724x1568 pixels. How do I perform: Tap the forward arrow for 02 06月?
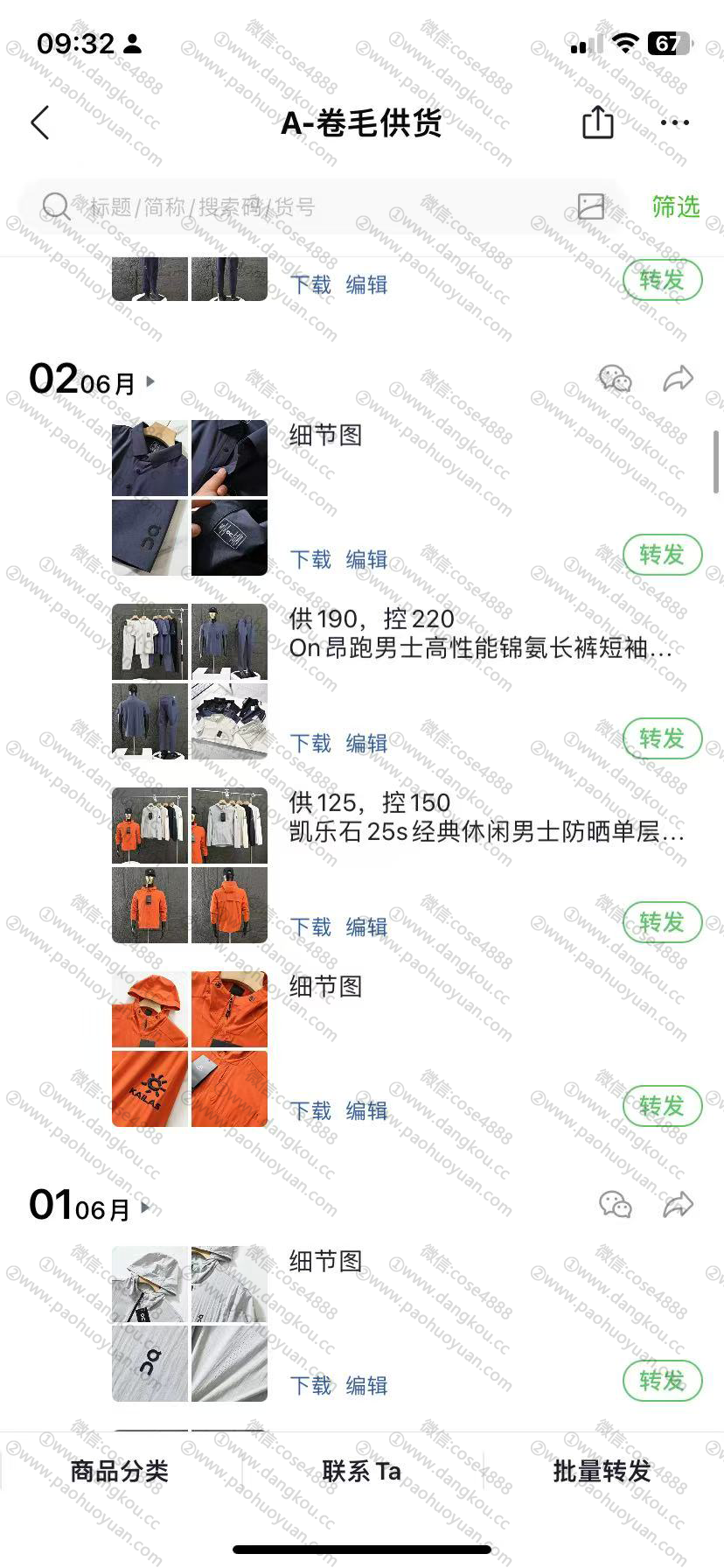pos(678,379)
